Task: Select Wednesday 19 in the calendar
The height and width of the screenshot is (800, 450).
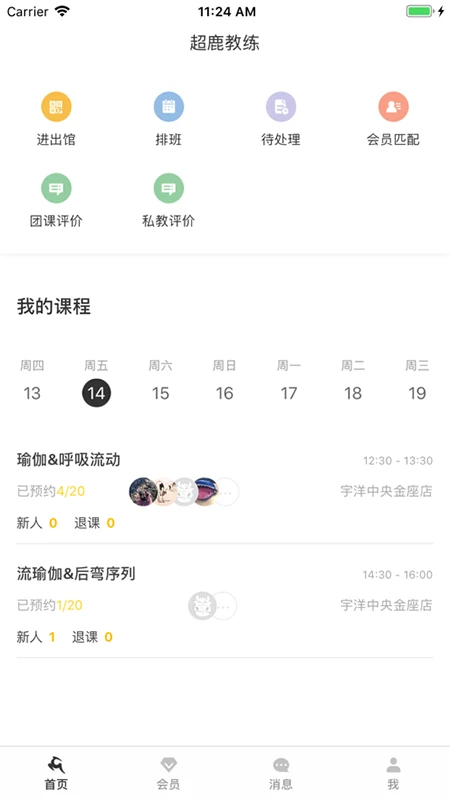Action: click(x=417, y=382)
